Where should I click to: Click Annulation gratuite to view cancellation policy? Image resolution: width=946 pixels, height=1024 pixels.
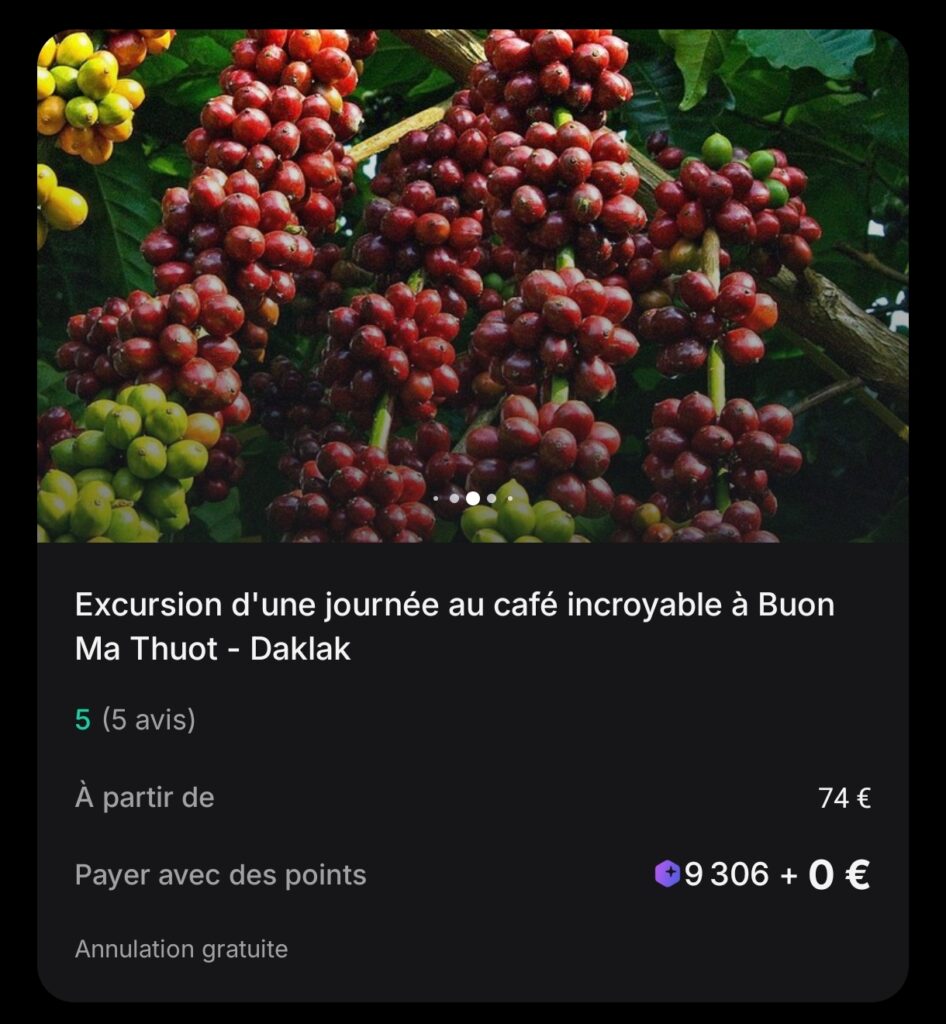tap(181, 948)
